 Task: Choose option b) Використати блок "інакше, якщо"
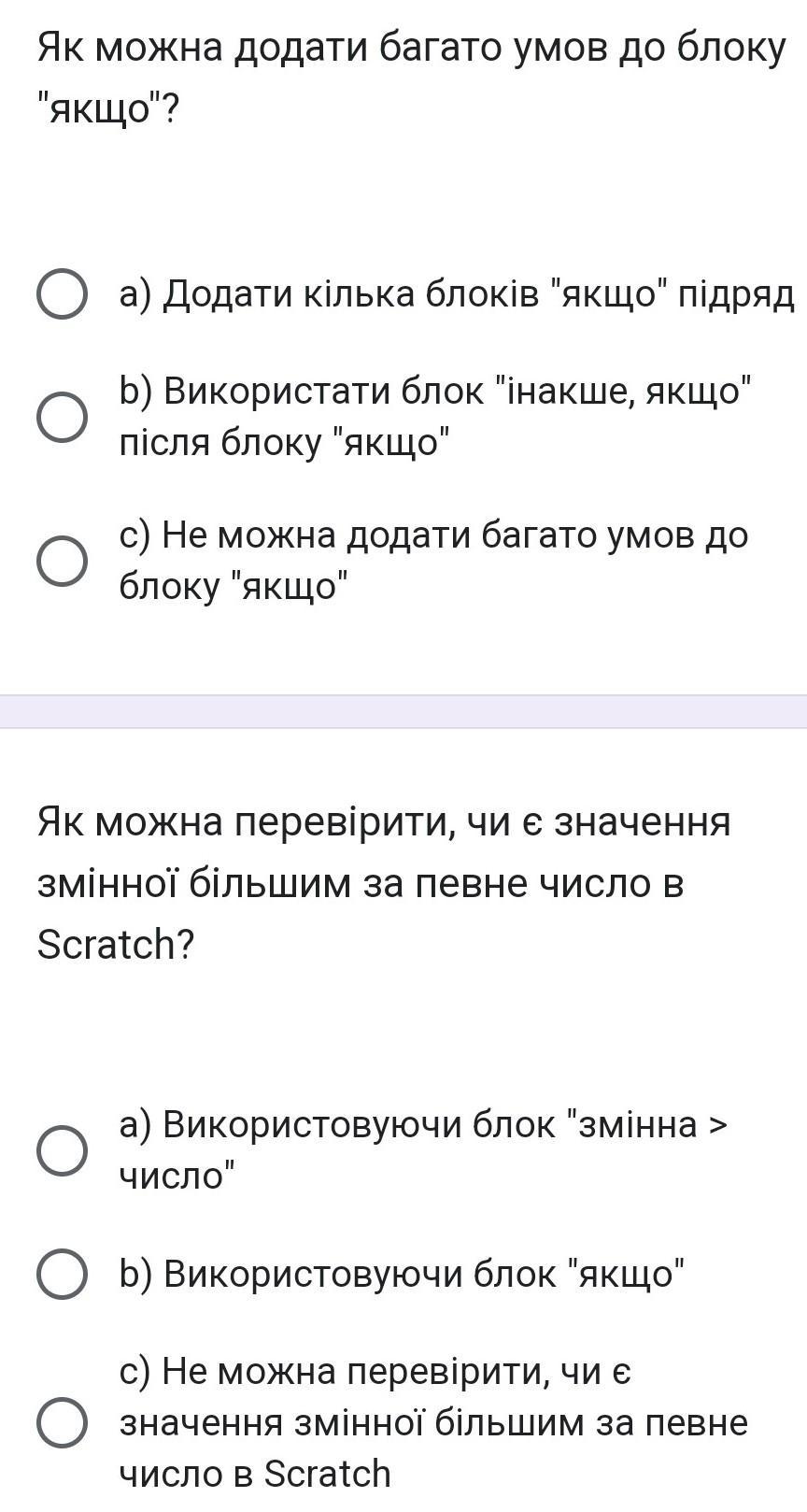63,417
